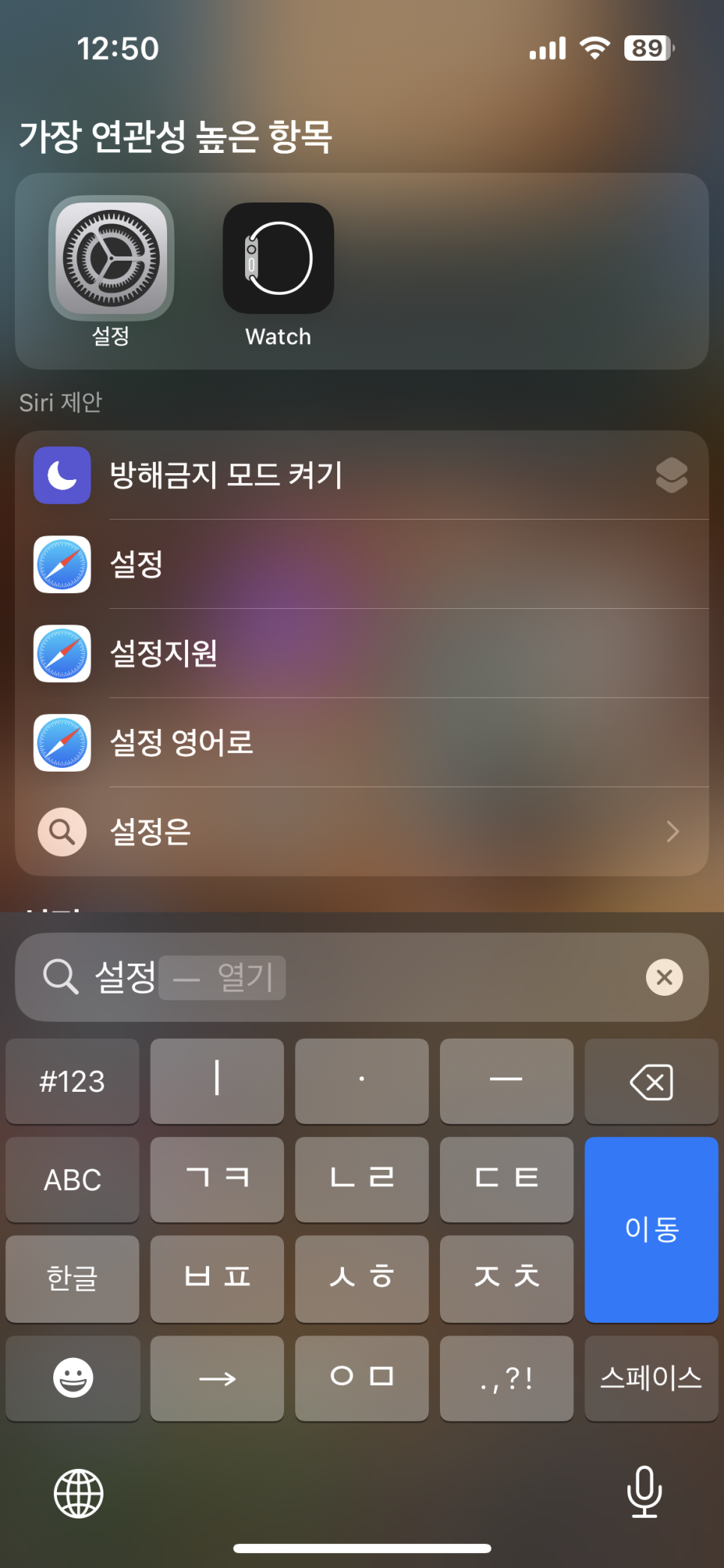Switch keyboard to #123 symbols
The width and height of the screenshot is (724, 1568).
(x=72, y=1081)
